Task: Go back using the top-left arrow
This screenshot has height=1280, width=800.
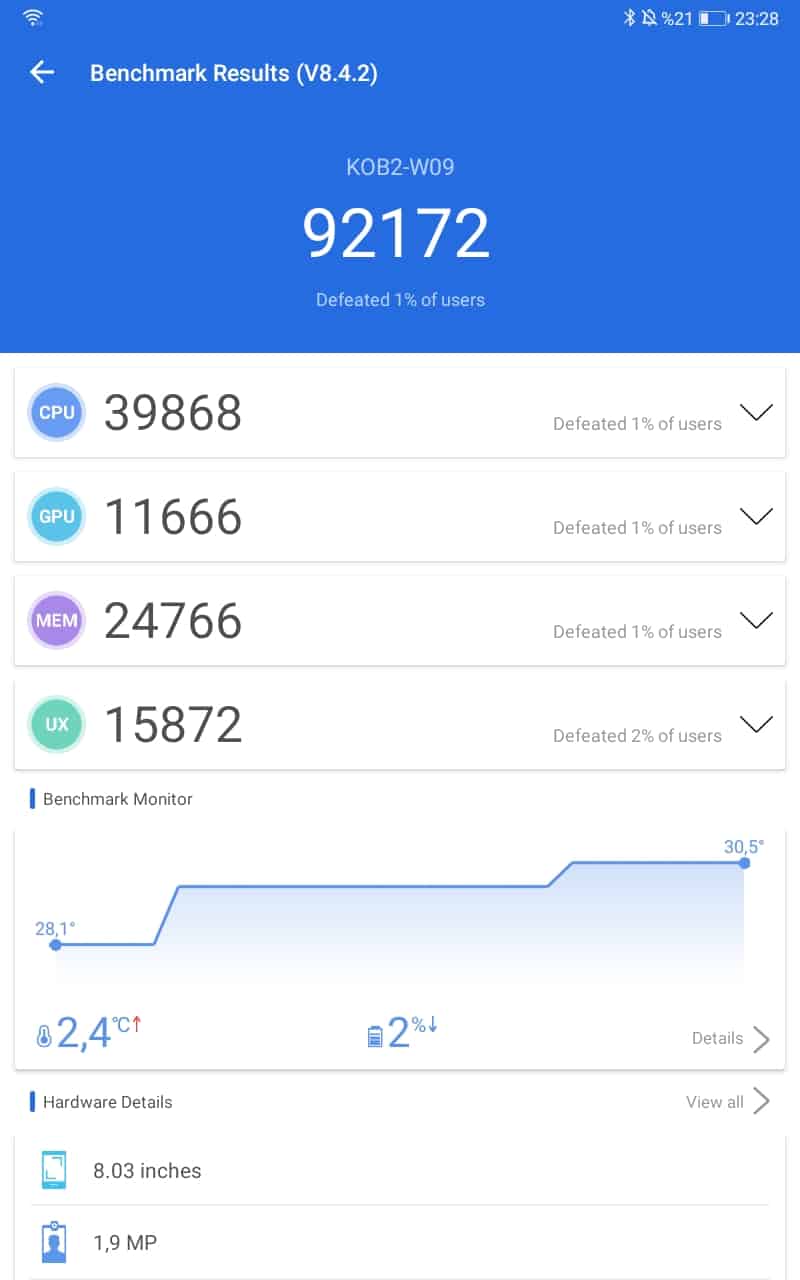Action: 42,72
